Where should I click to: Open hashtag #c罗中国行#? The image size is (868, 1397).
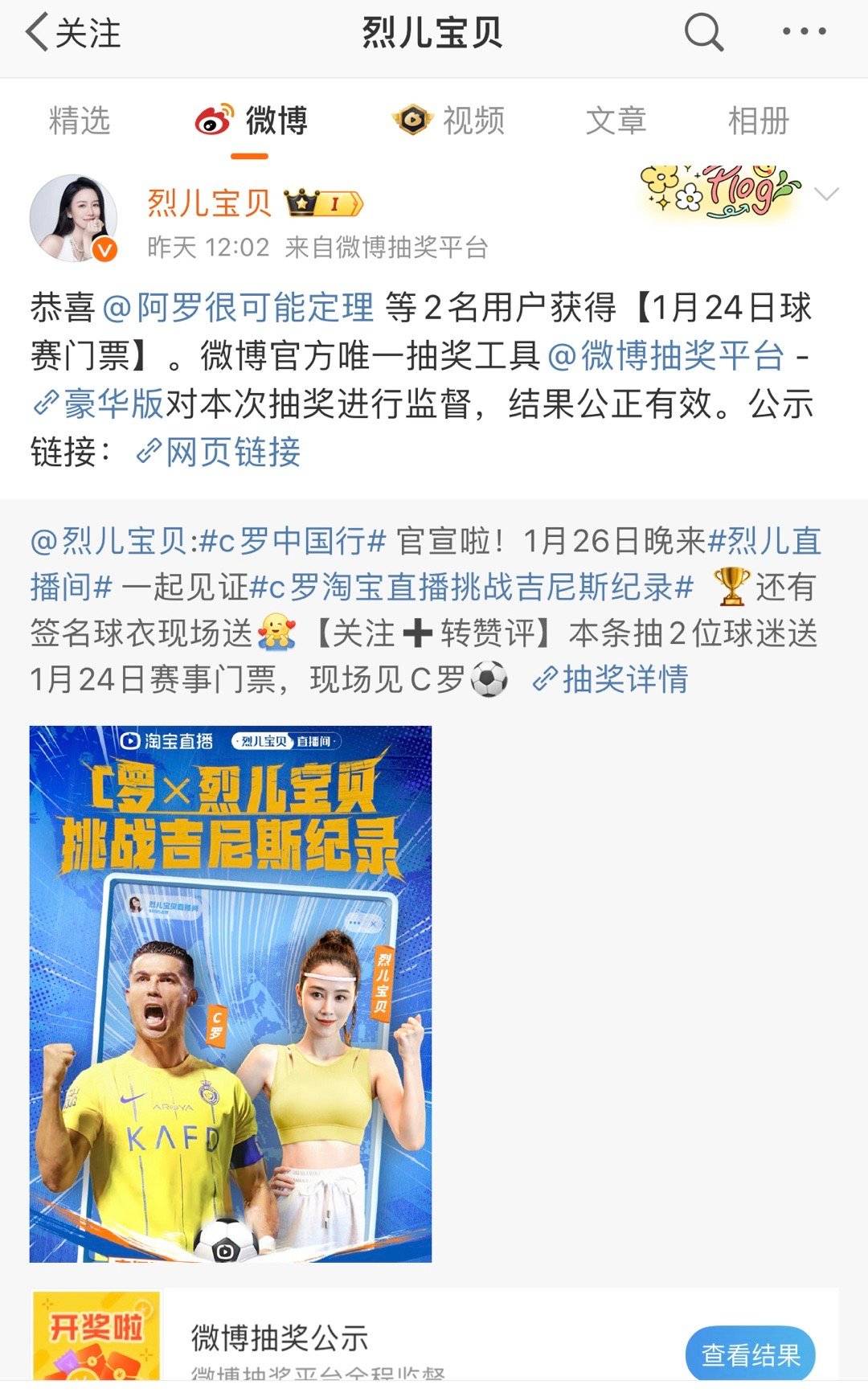pos(293,541)
